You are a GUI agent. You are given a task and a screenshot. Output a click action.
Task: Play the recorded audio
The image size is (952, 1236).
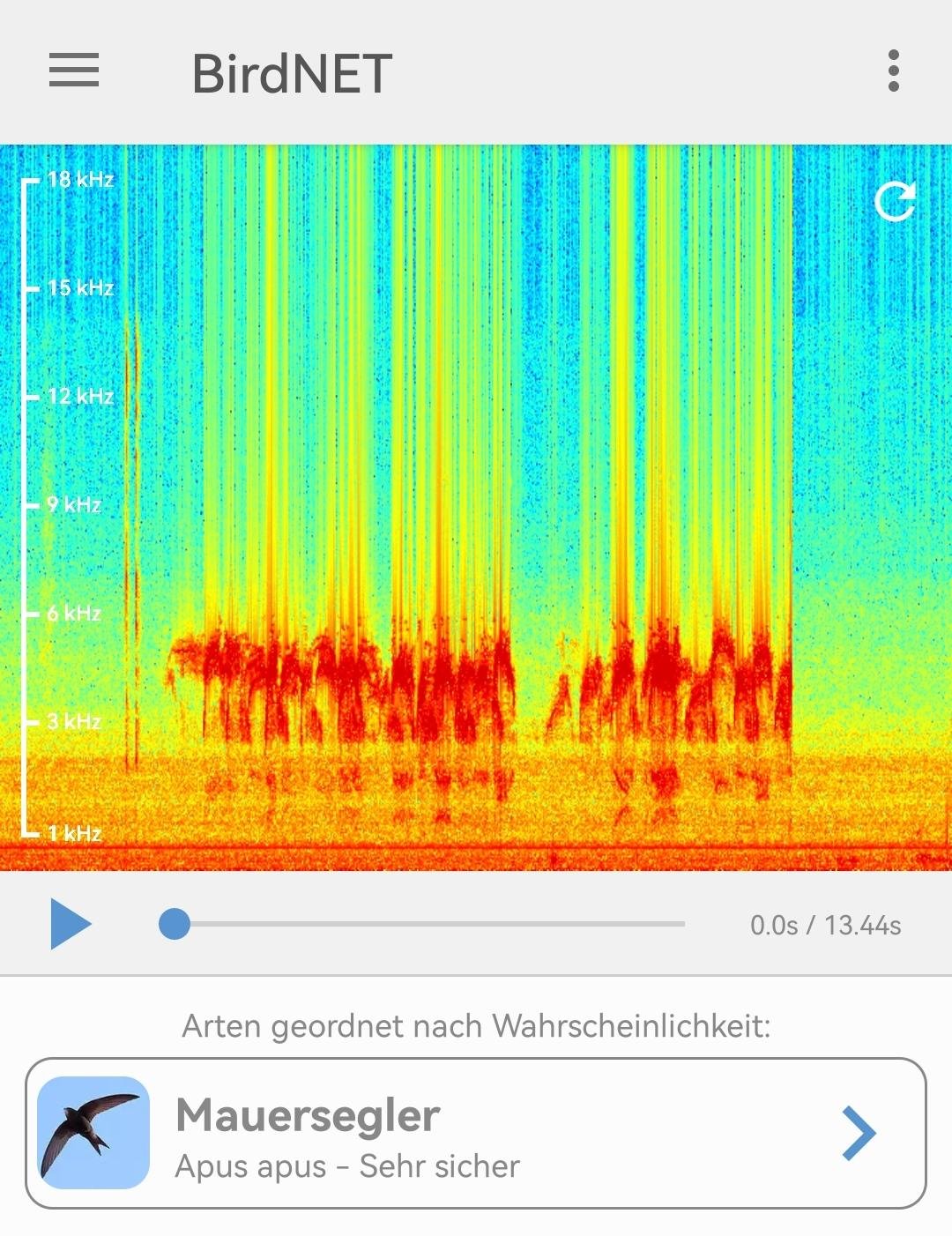point(71,924)
